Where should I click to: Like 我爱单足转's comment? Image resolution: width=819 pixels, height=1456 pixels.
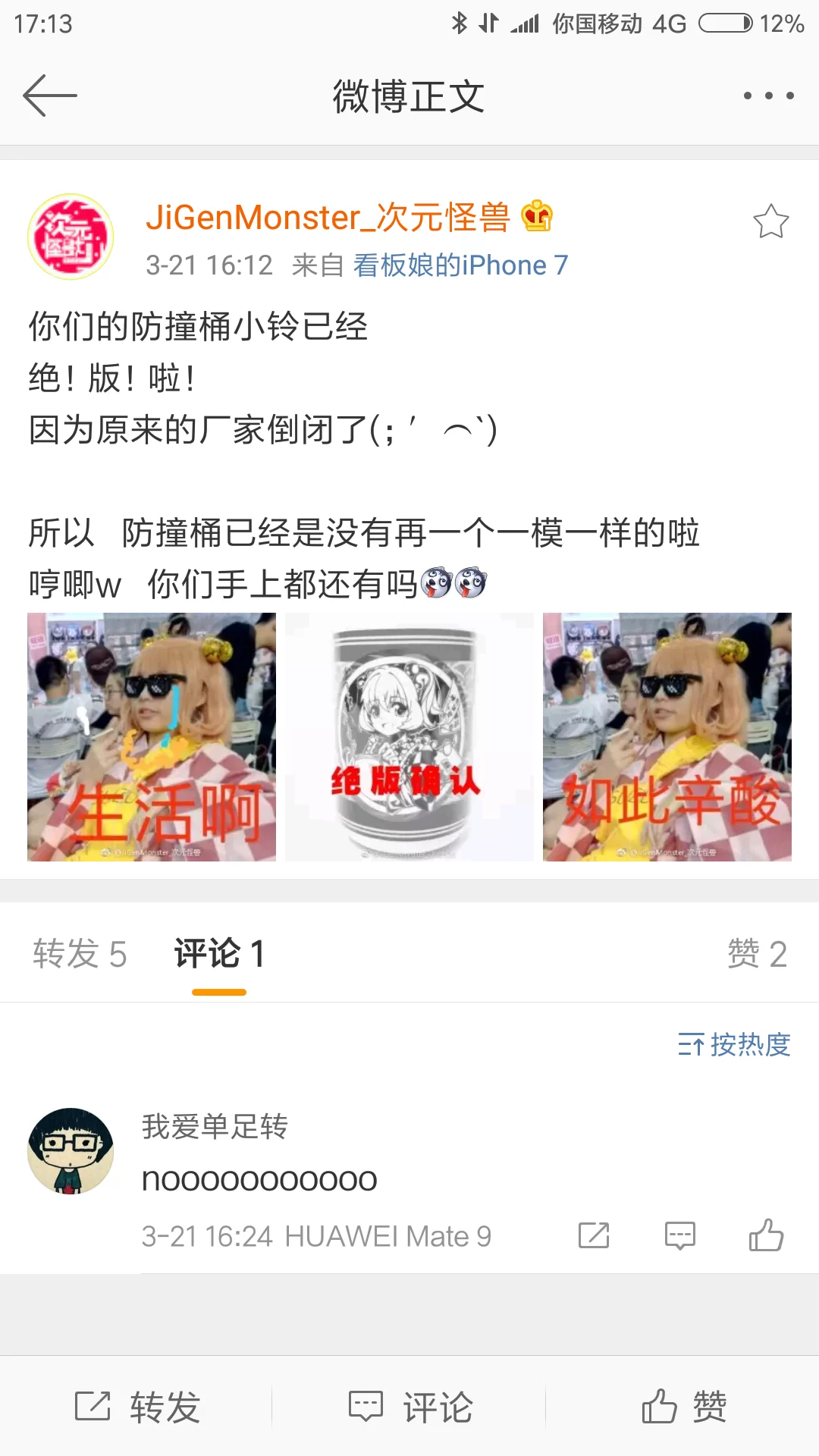point(766,1235)
